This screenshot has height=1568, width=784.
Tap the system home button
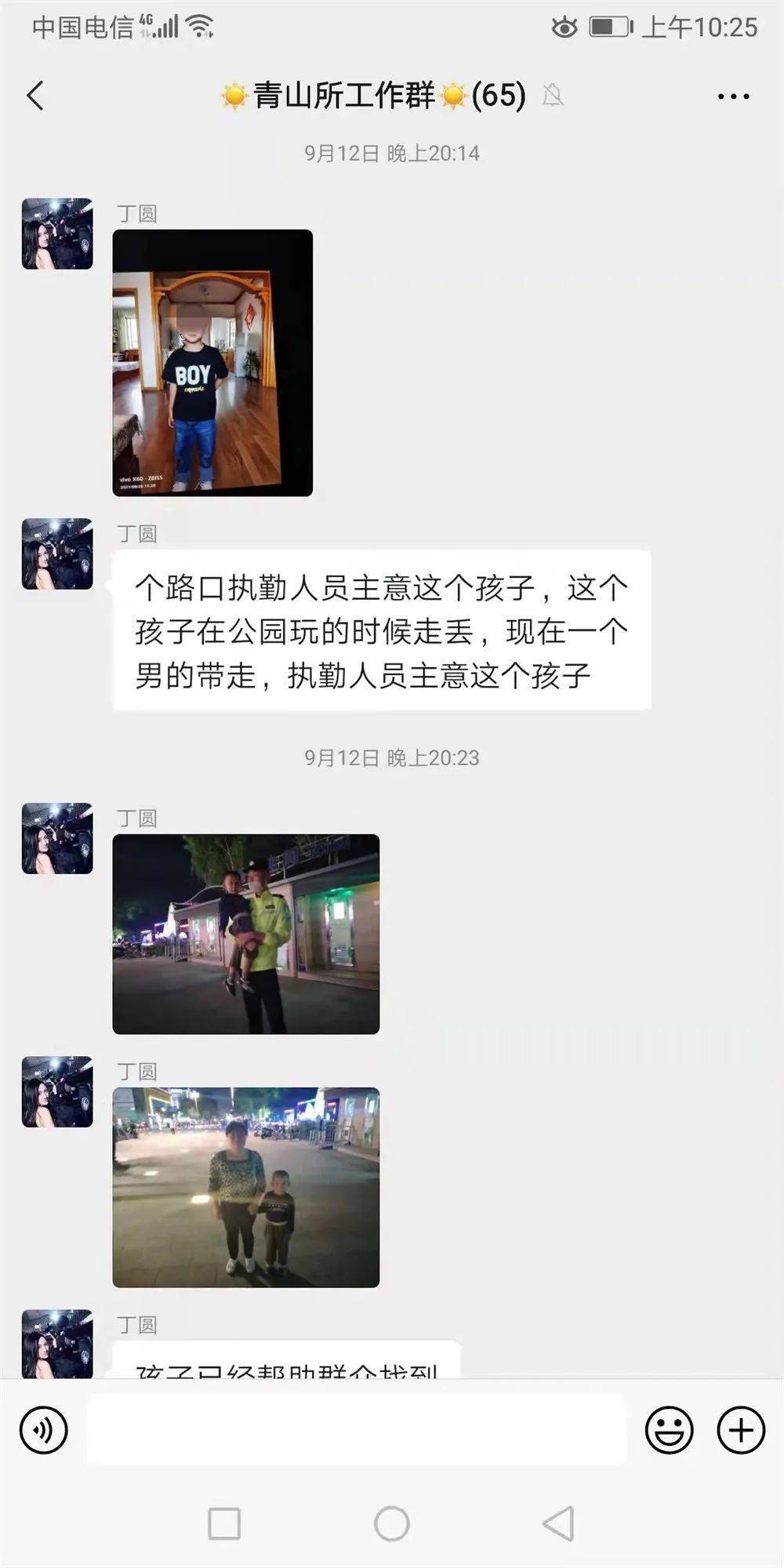[x=392, y=1524]
